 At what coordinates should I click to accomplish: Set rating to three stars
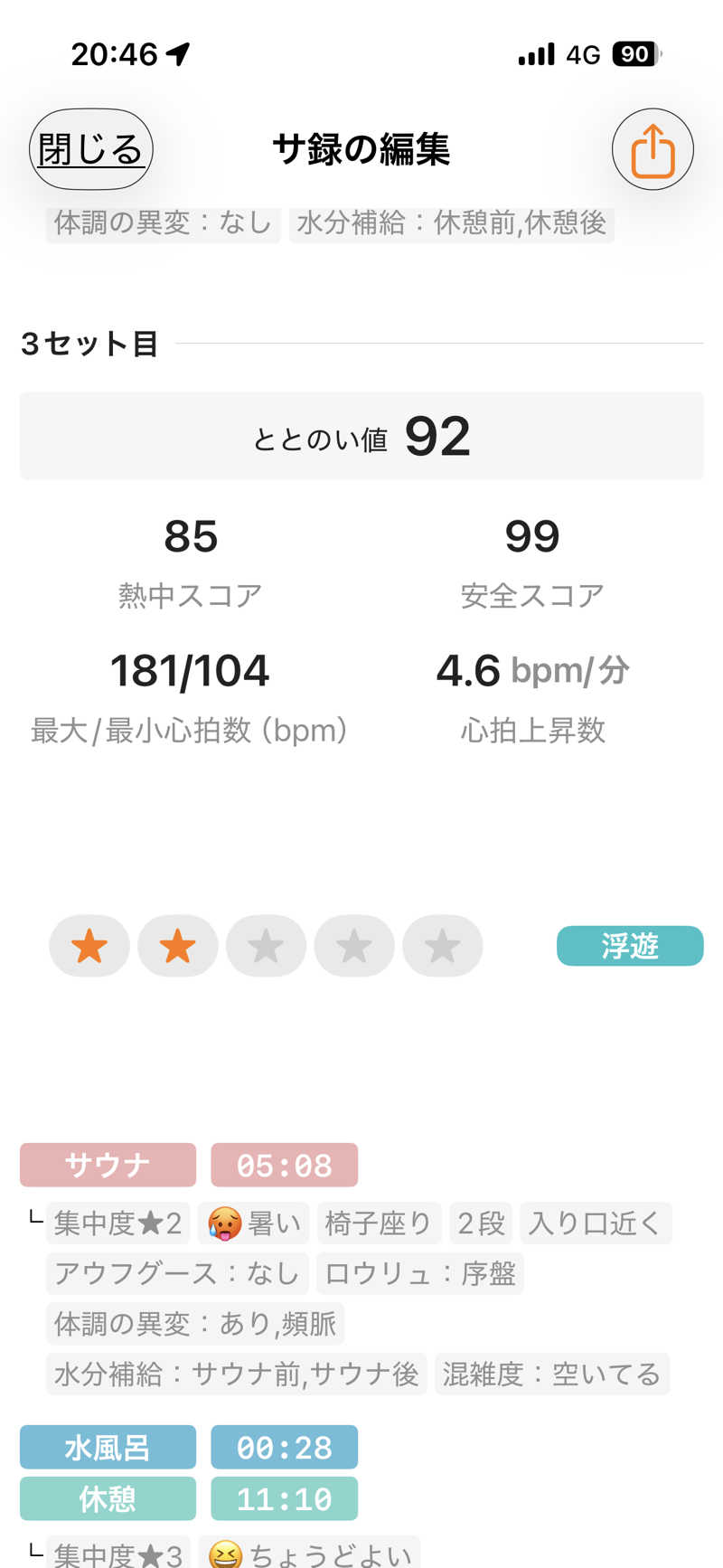coord(266,947)
